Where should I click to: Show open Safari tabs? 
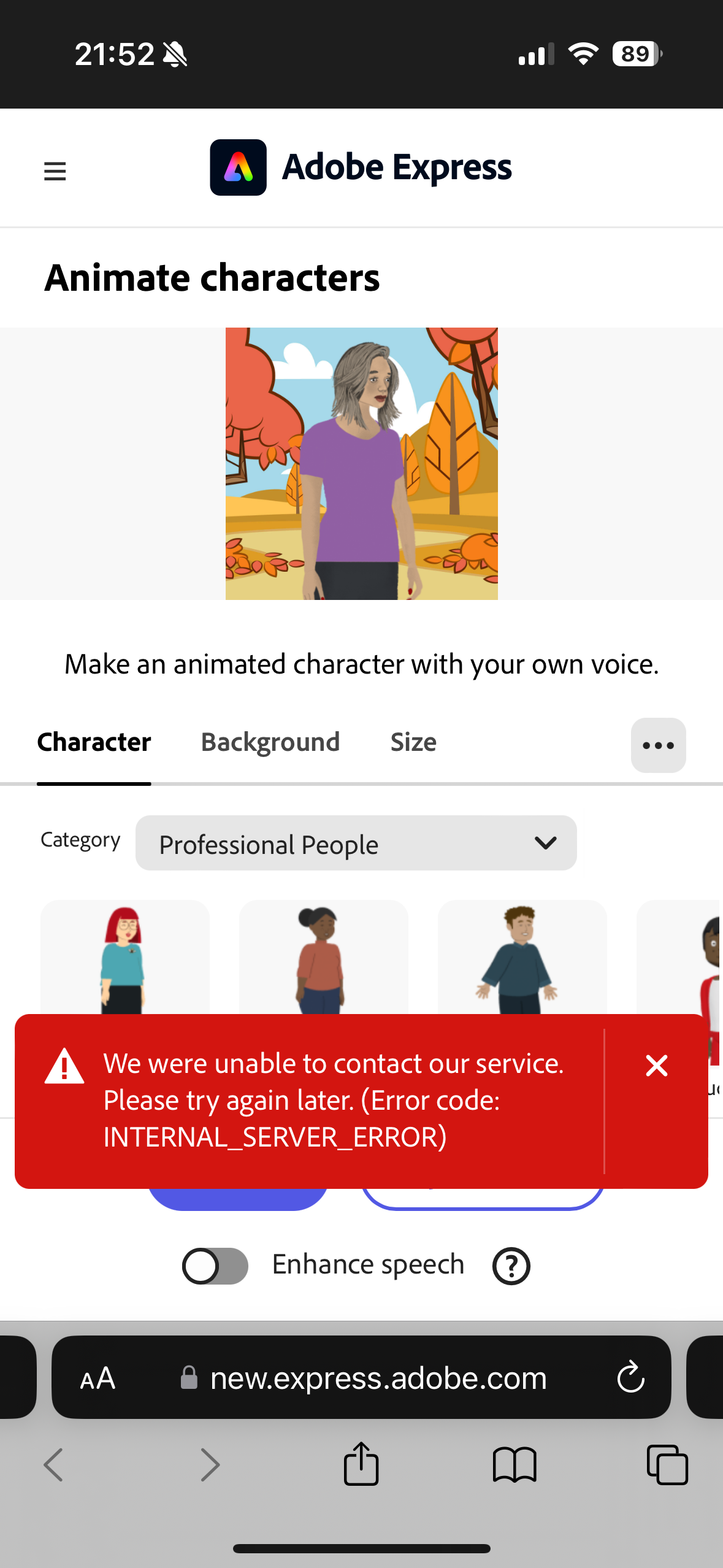pyautogui.click(x=667, y=1464)
